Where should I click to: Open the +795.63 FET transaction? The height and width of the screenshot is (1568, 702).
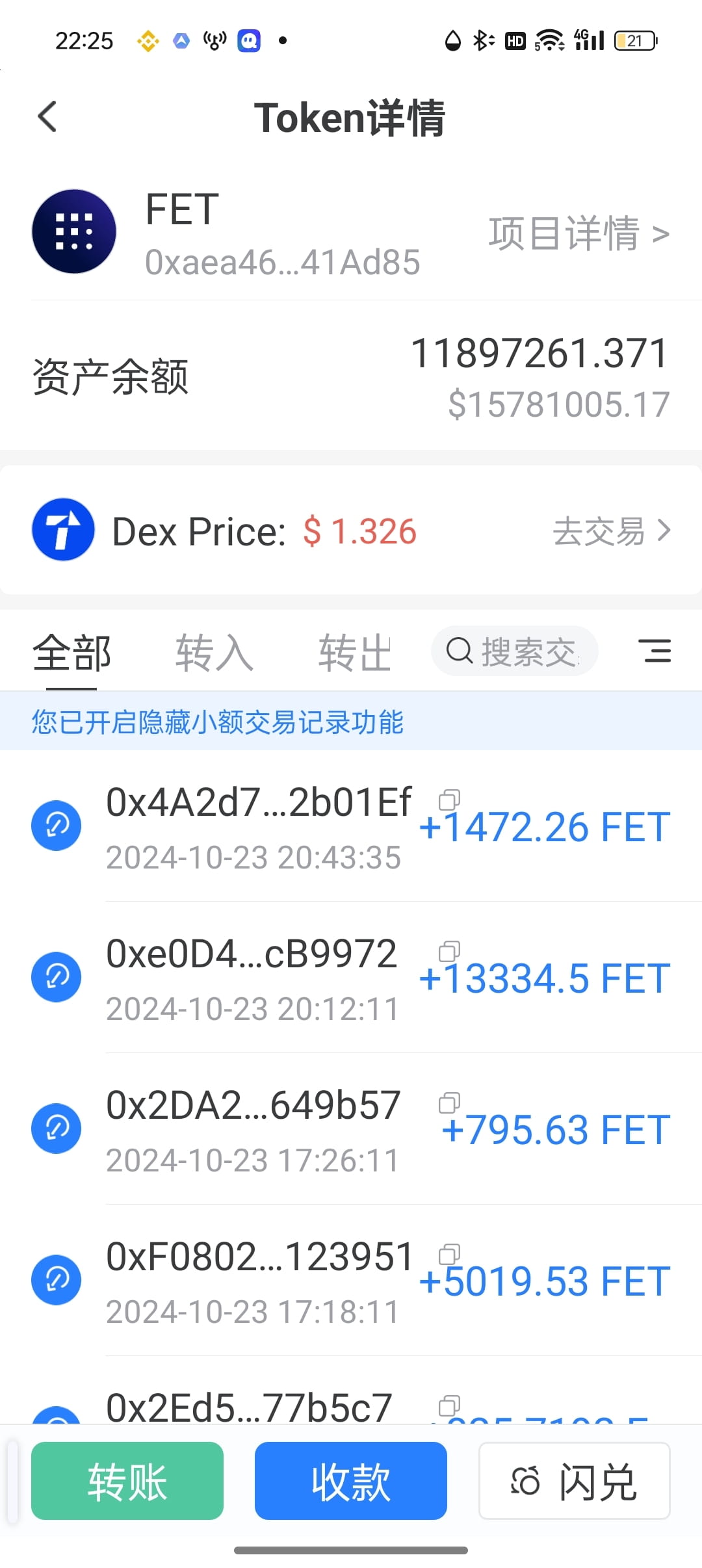(x=351, y=1129)
